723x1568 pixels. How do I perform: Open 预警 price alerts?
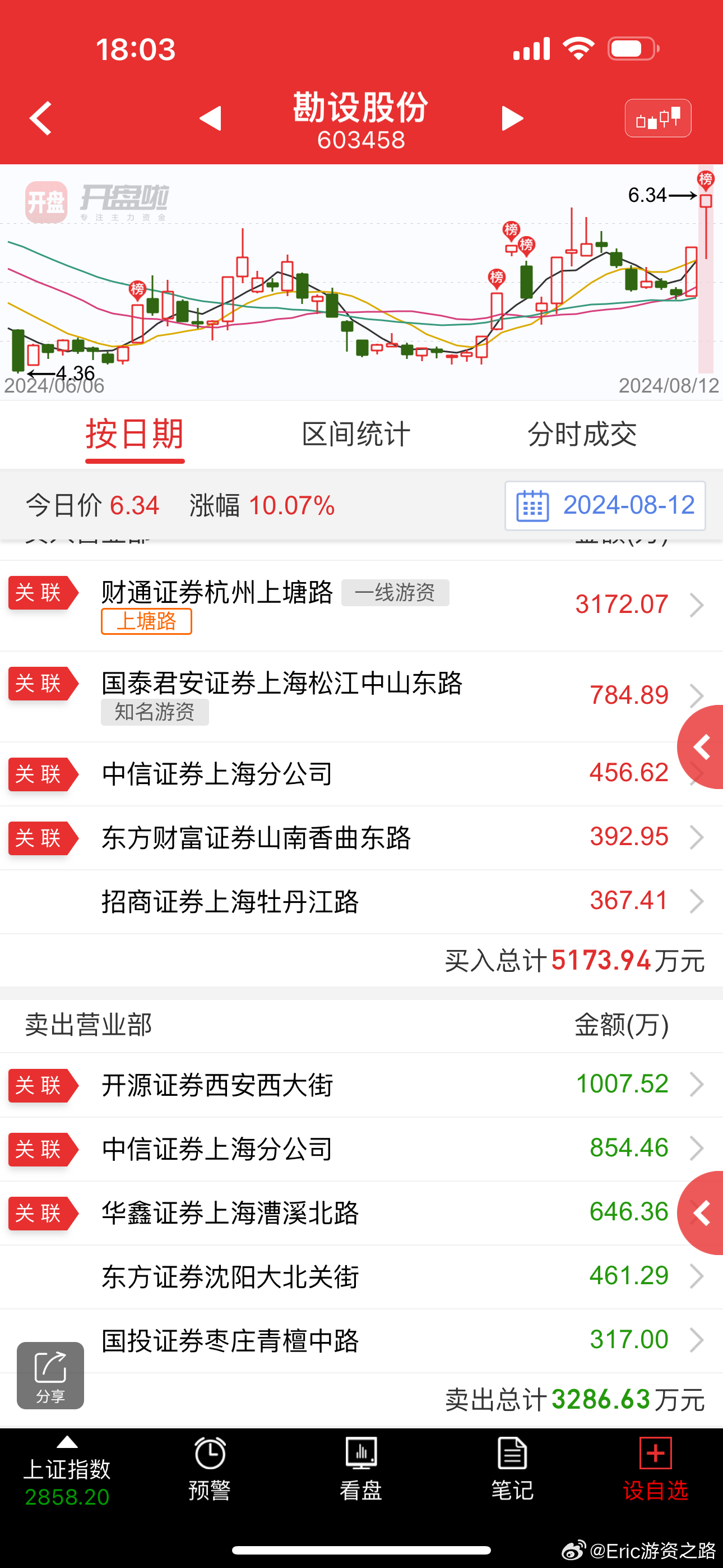[x=210, y=1470]
